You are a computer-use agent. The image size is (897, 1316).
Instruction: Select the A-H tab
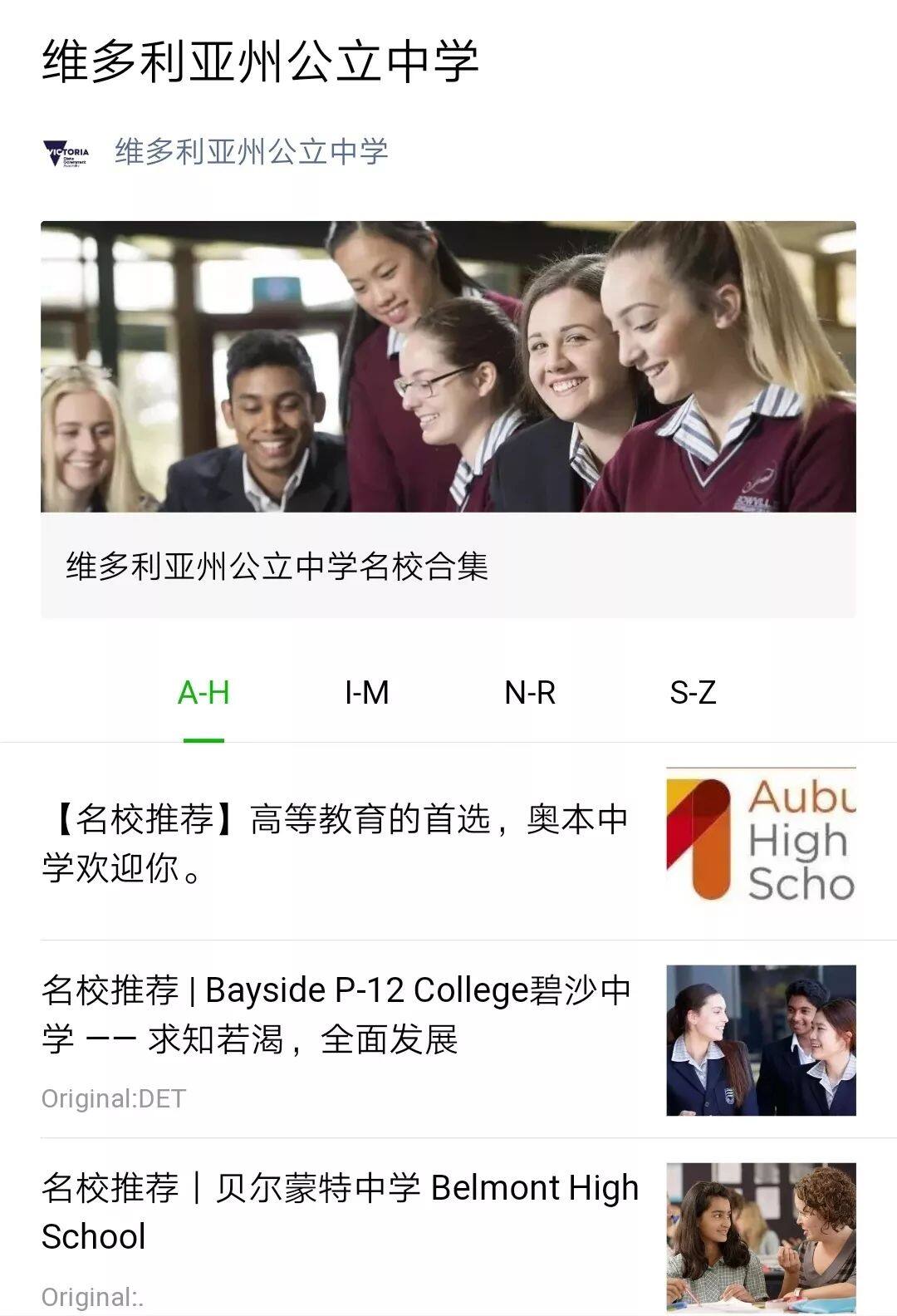pyautogui.click(x=203, y=693)
